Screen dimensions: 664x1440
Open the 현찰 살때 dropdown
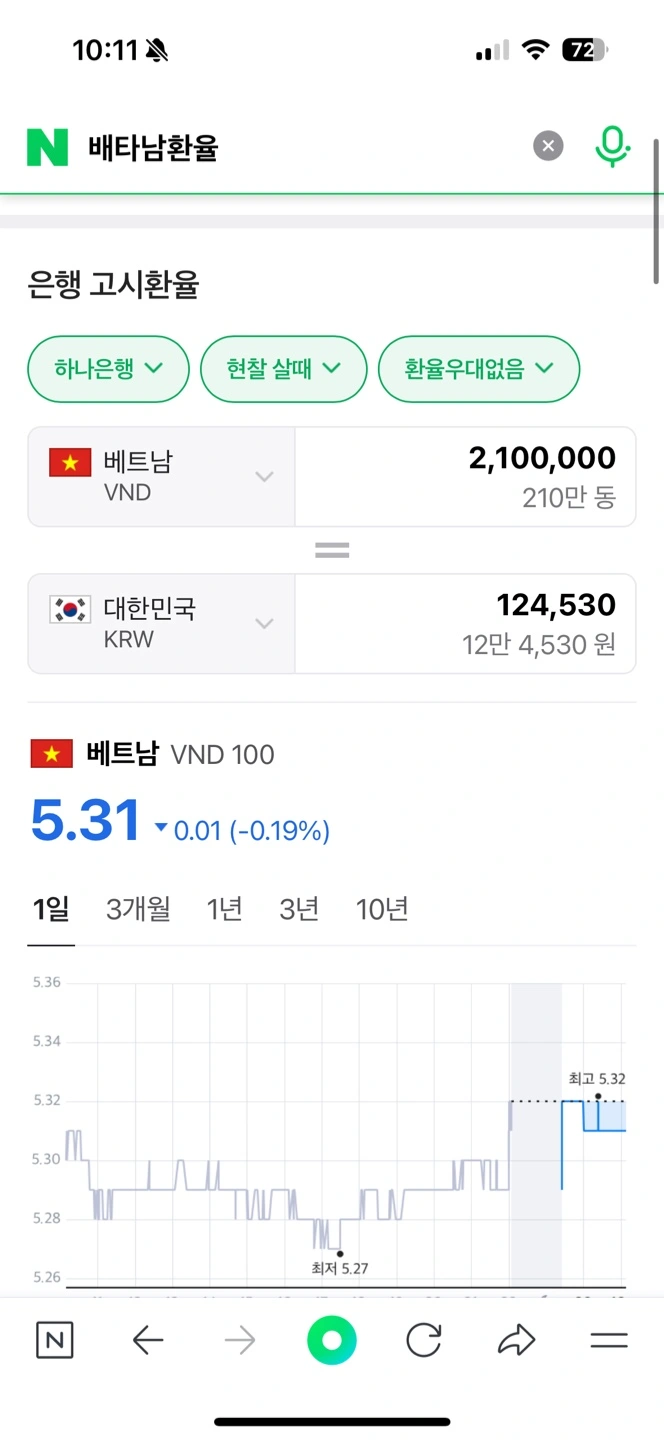tap(283, 369)
